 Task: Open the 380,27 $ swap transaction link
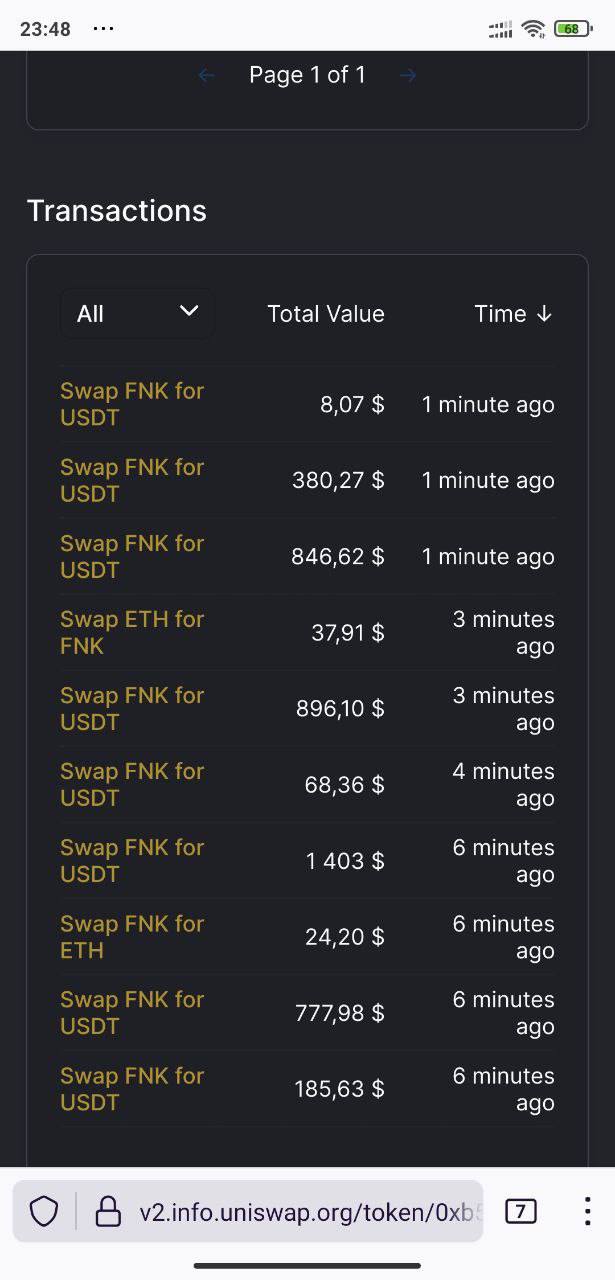click(132, 480)
